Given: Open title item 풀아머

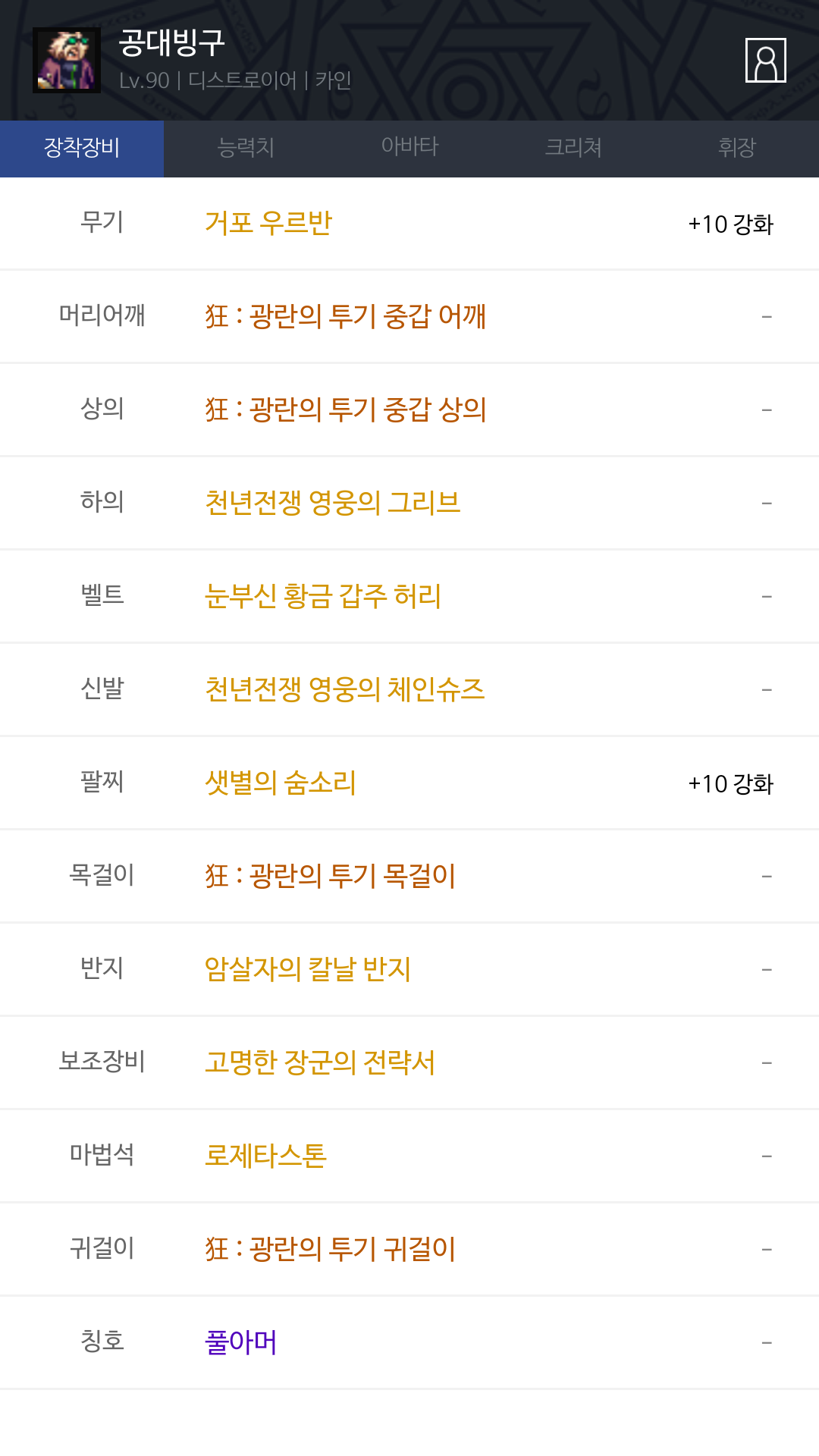Looking at the screenshot, I should (x=240, y=1342).
